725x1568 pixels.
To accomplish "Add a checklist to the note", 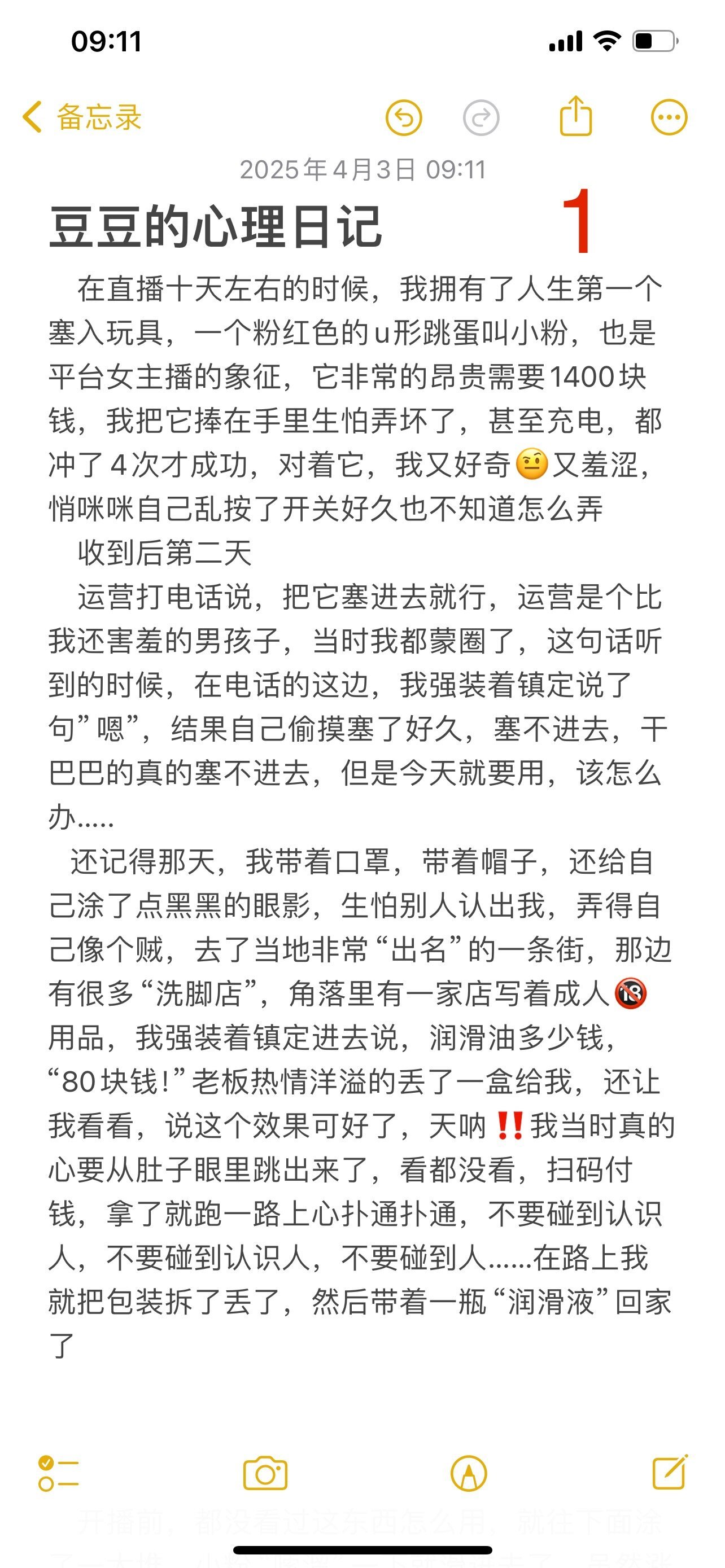I will (x=58, y=1474).
